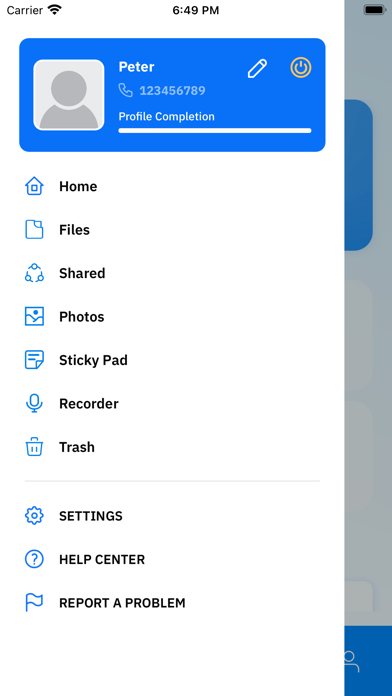Viewport: 392px width, 696px height.
Task: Visit the HELP CENTER
Action: pyautogui.click(x=172, y=559)
